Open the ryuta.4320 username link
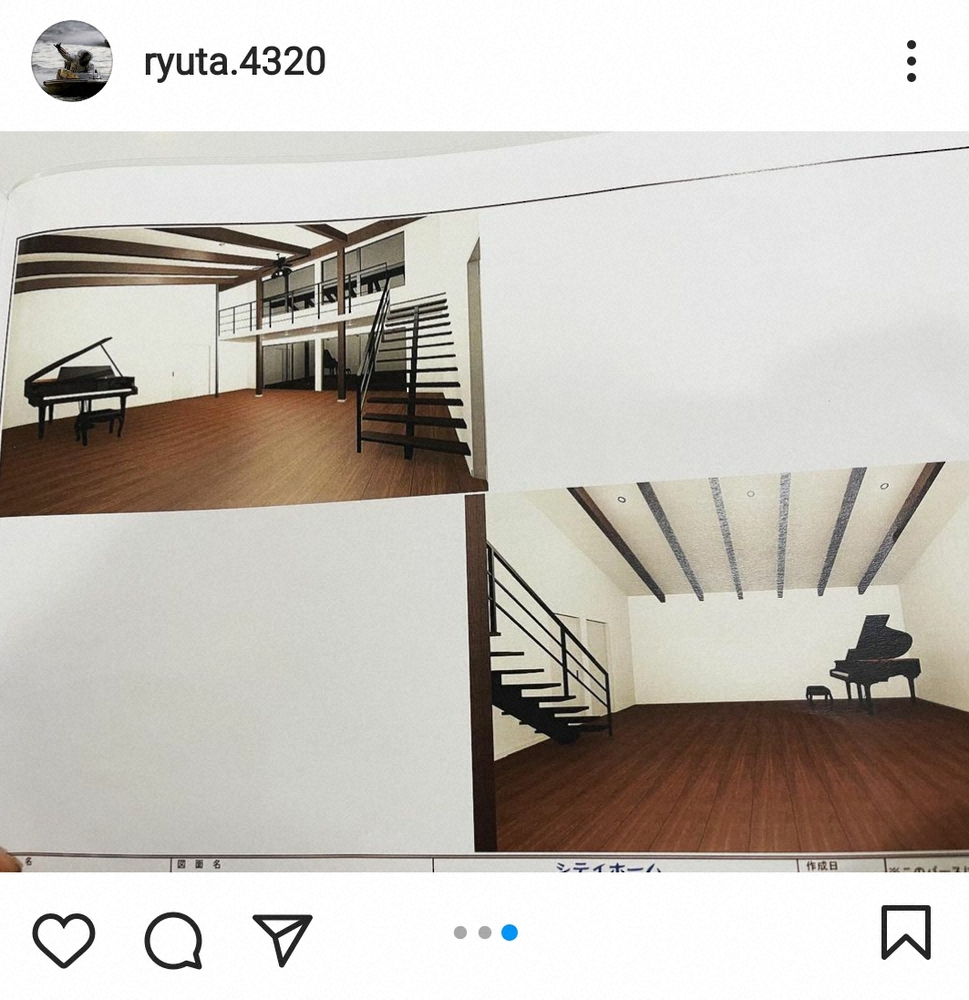The image size is (969, 1000). click(234, 62)
